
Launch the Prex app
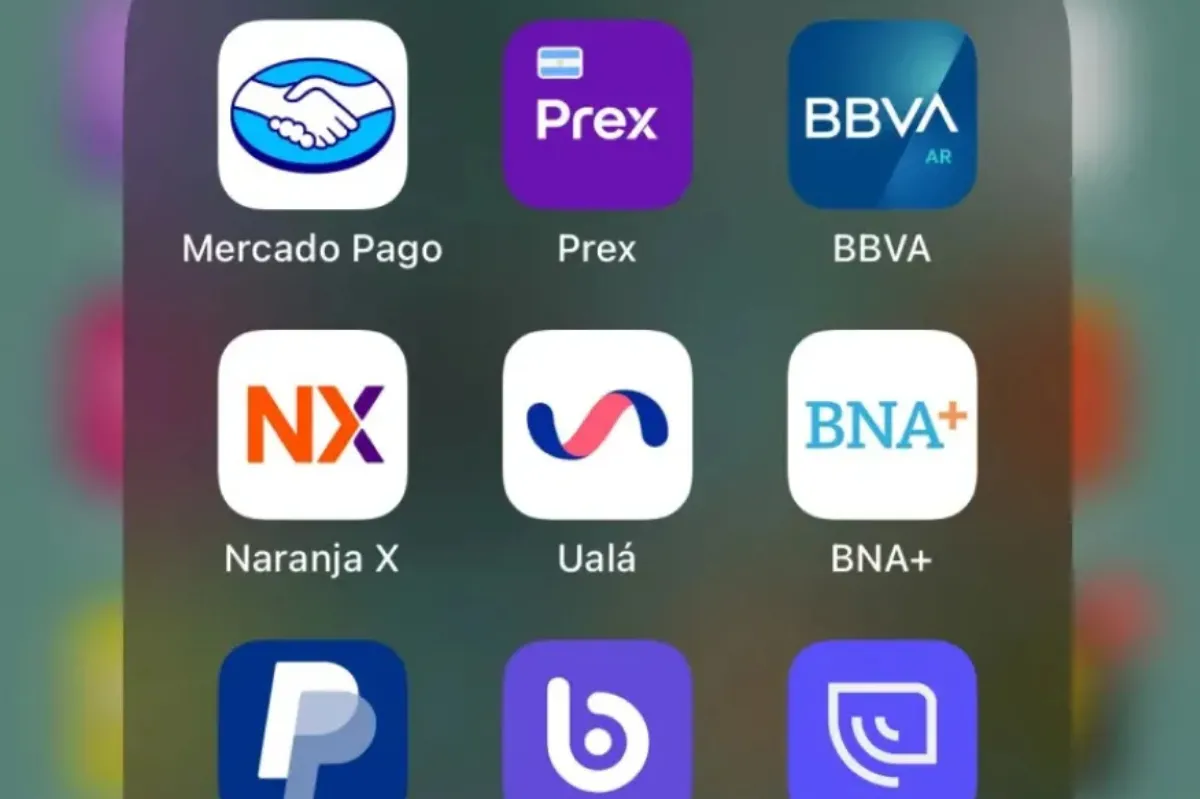tap(597, 114)
